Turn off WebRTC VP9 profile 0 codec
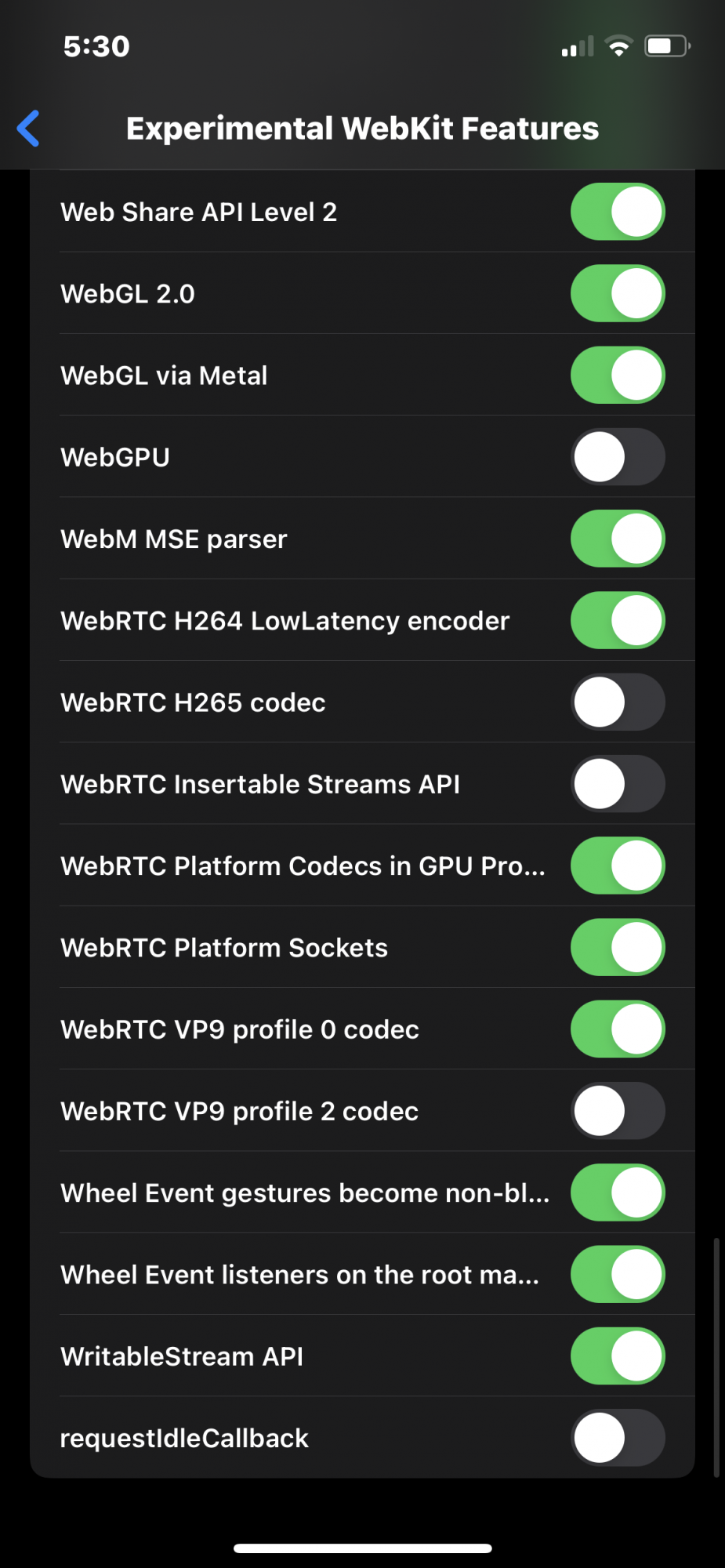The width and height of the screenshot is (725, 1568). pyautogui.click(x=618, y=1029)
